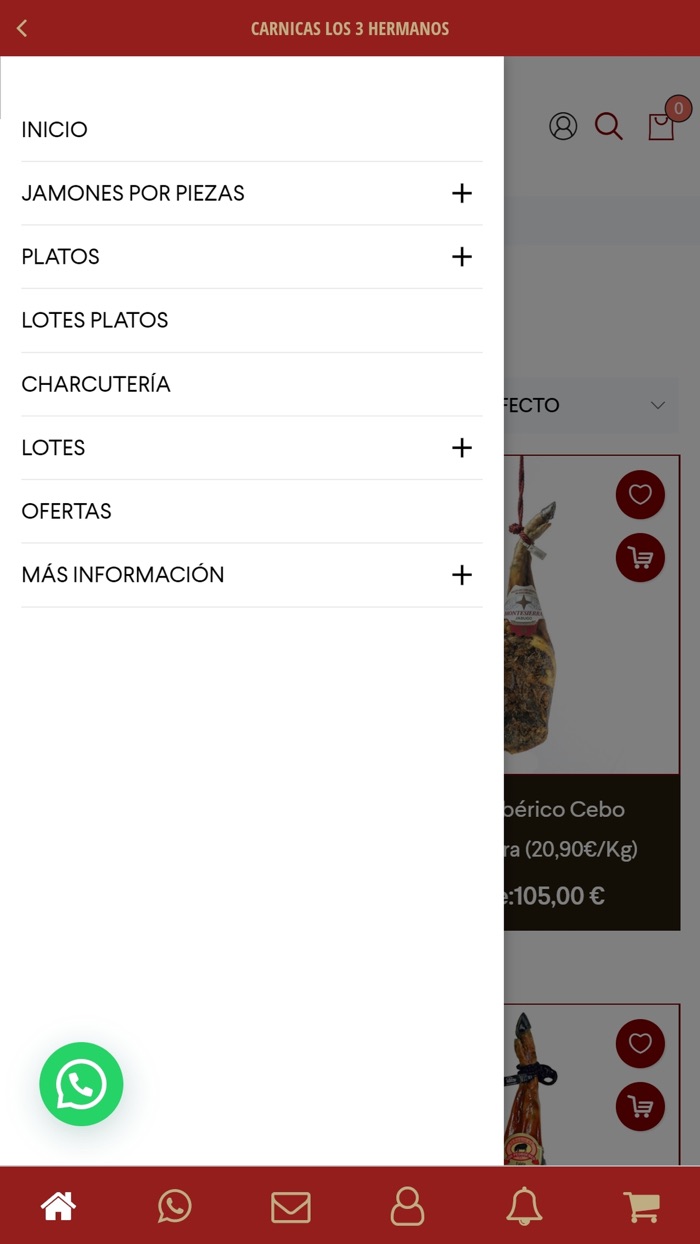Open the cart tab in bottom bar
The image size is (700, 1244).
coord(641,1206)
